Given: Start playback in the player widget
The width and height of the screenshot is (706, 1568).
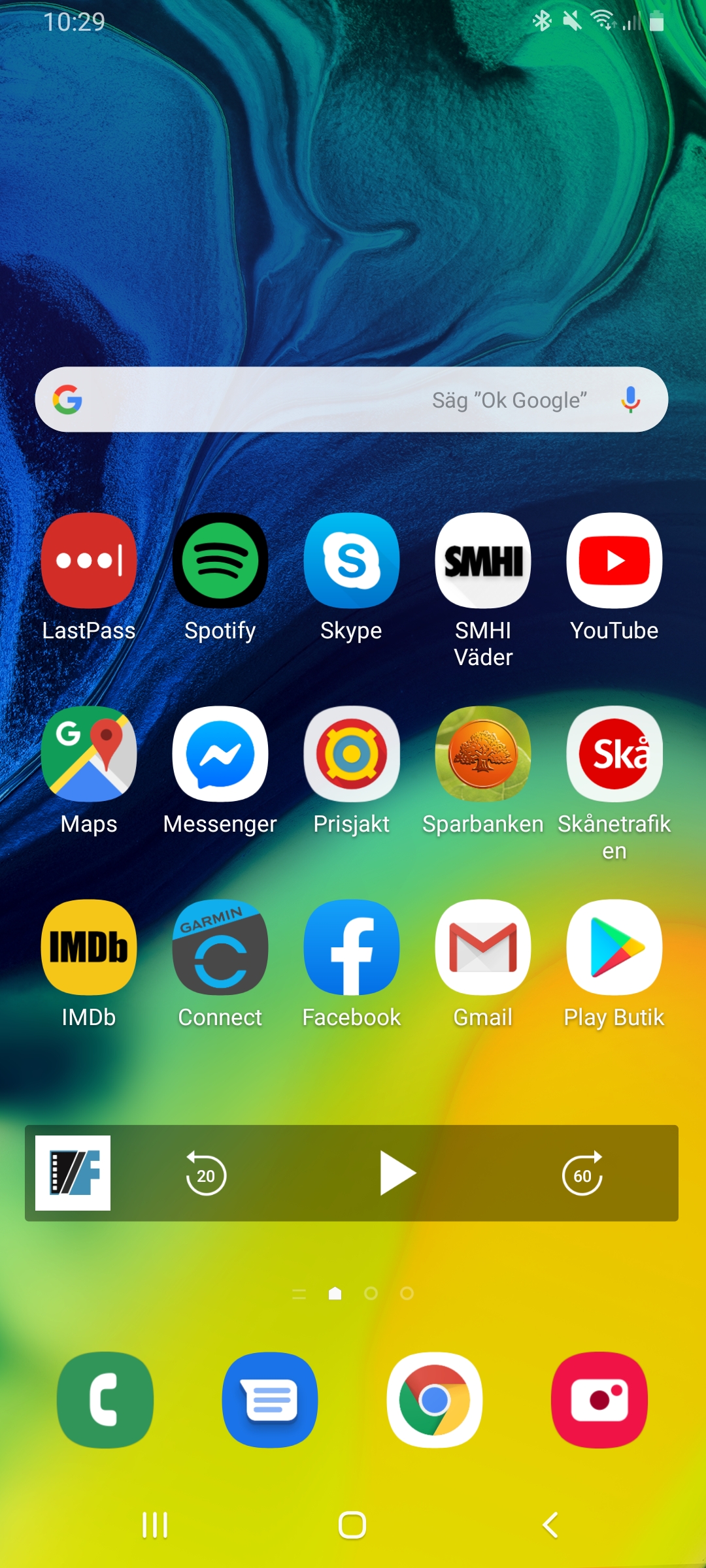Looking at the screenshot, I should coord(397,1173).
